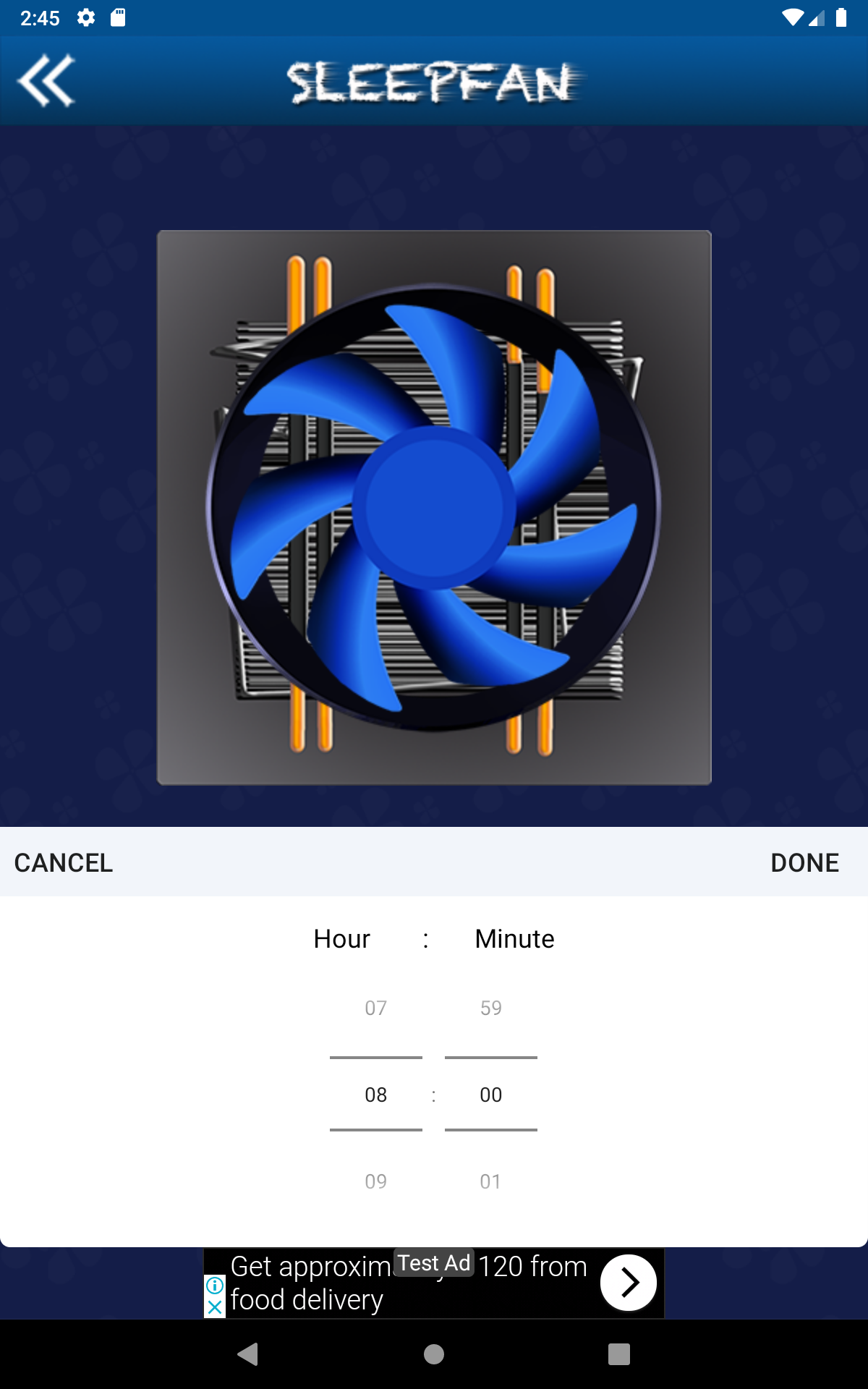
Task: Select hour 09 in the picker
Action: 375,1181
